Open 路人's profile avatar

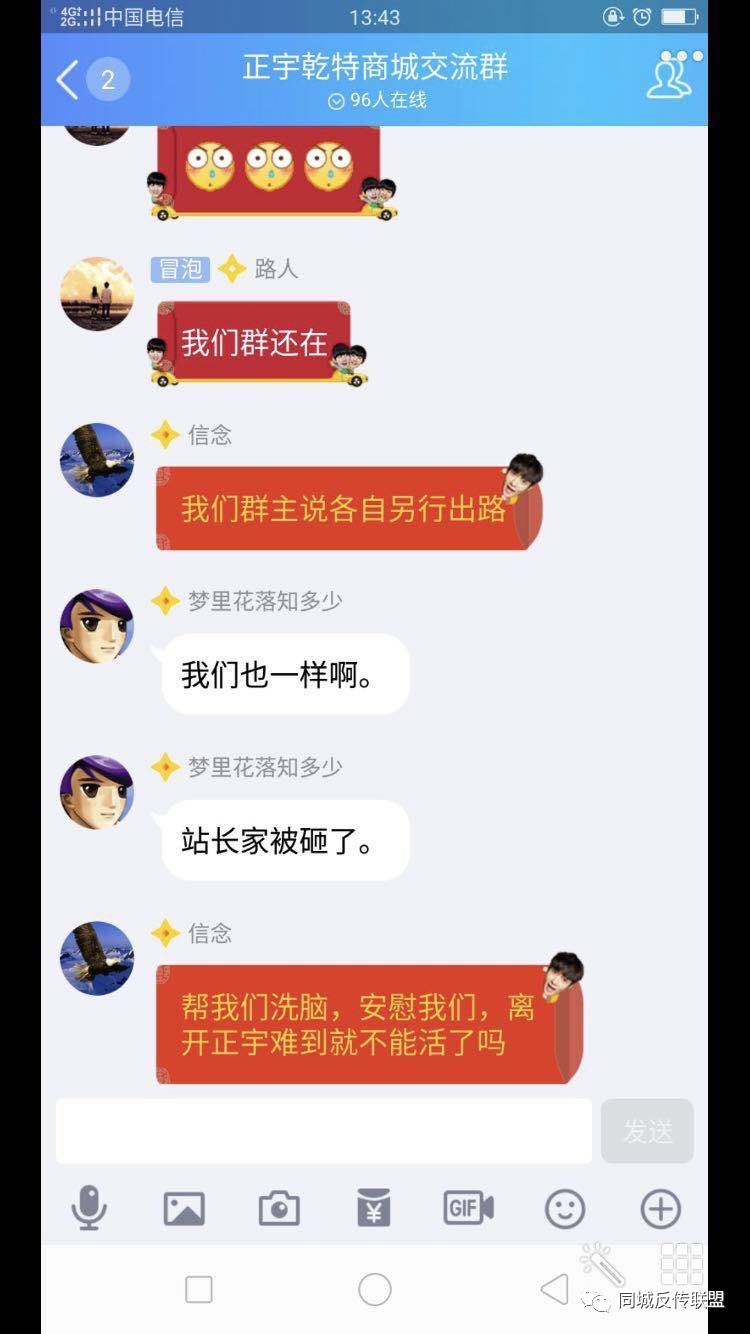97,294
